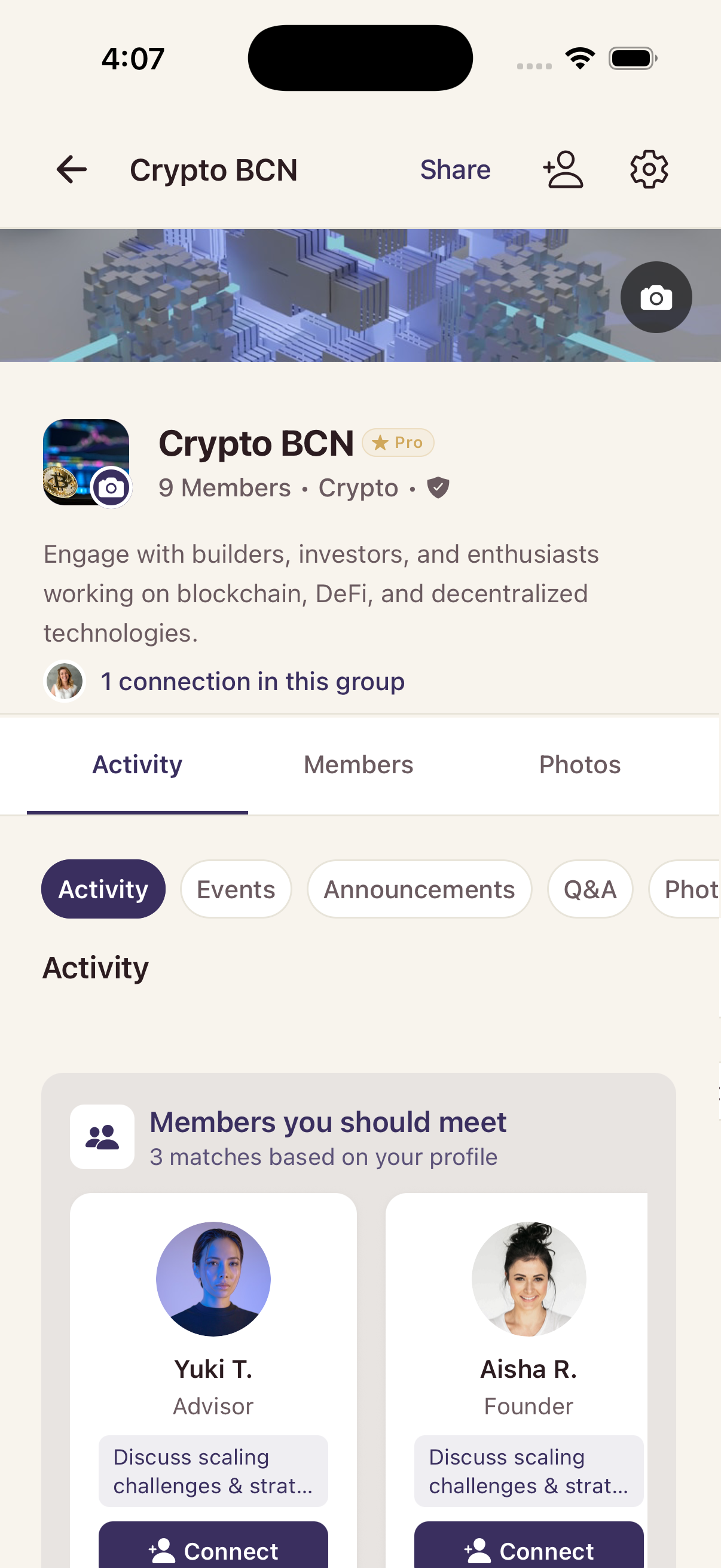Switch to the Photos tab
The height and width of the screenshot is (1568, 721).
579,764
